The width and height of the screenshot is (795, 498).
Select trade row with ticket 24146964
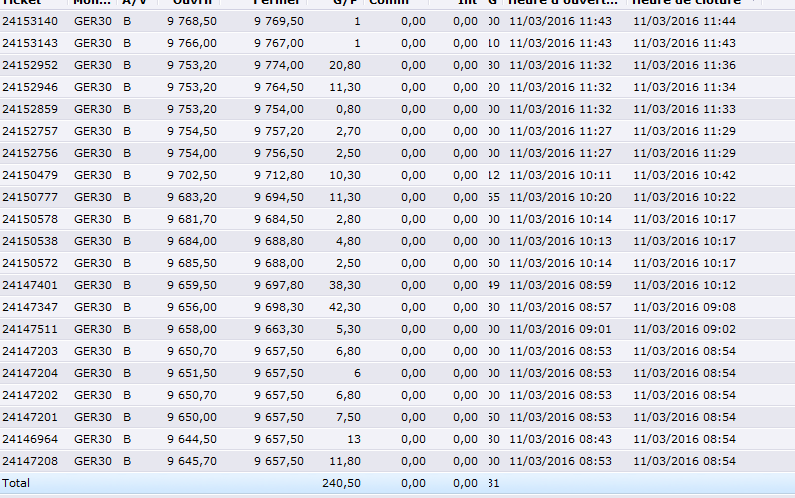pyautogui.click(x=30, y=439)
